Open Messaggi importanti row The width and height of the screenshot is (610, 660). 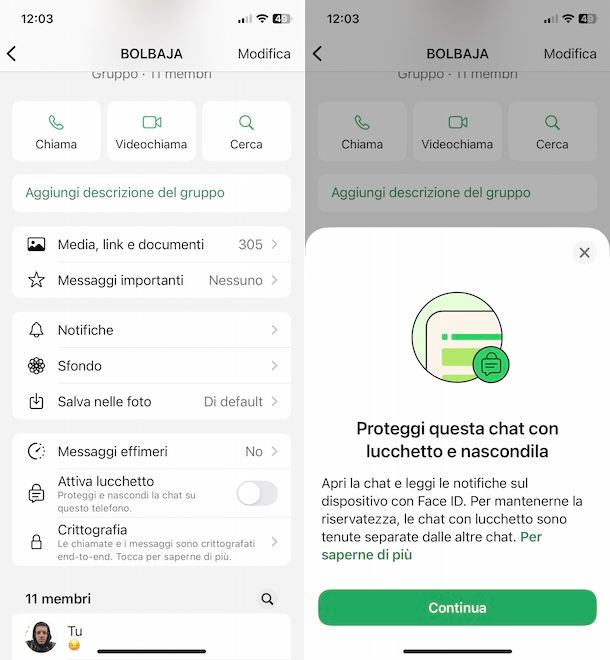pyautogui.click(x=151, y=280)
